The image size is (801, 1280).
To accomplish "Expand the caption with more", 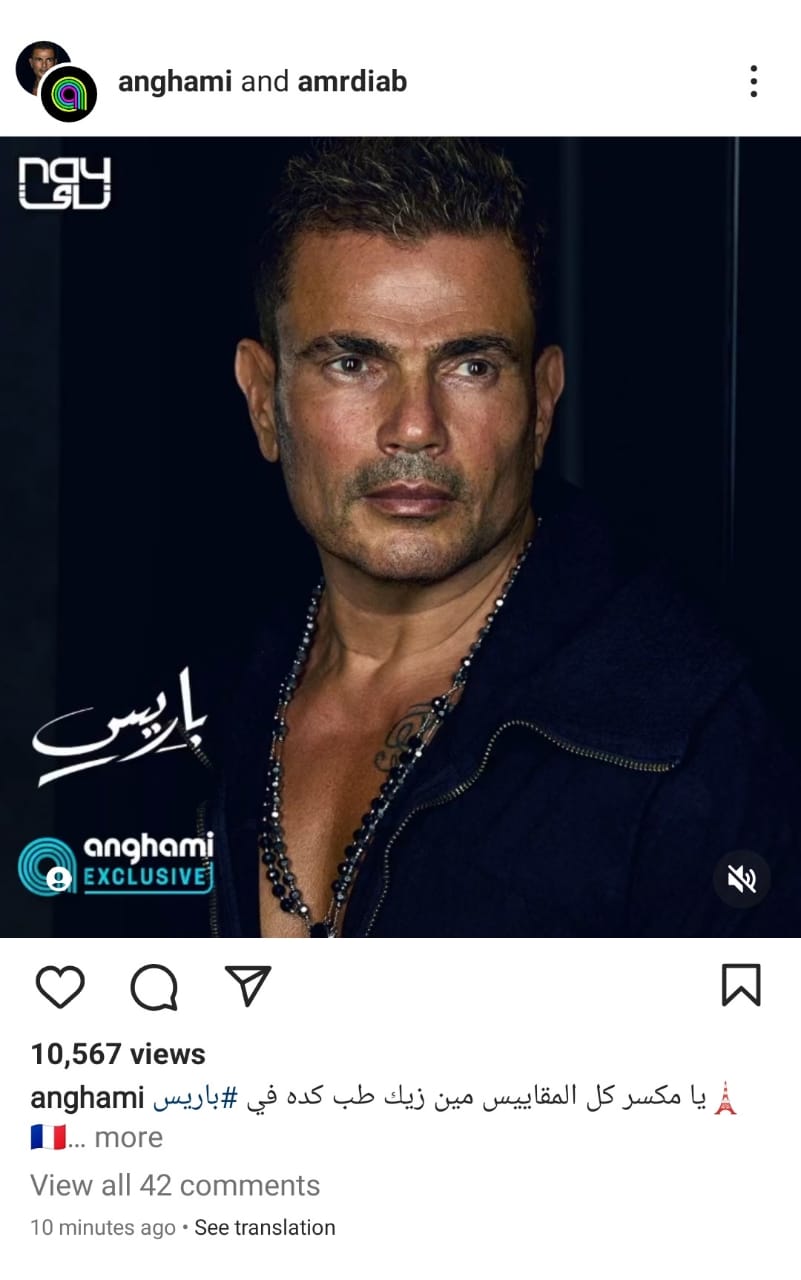I will (128, 1137).
